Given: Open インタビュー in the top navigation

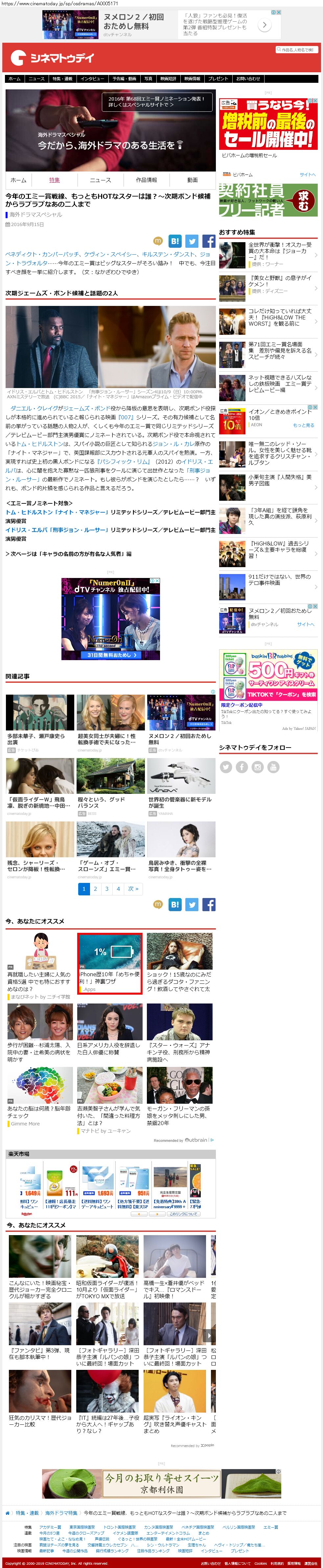Looking at the screenshot, I should click(92, 79).
